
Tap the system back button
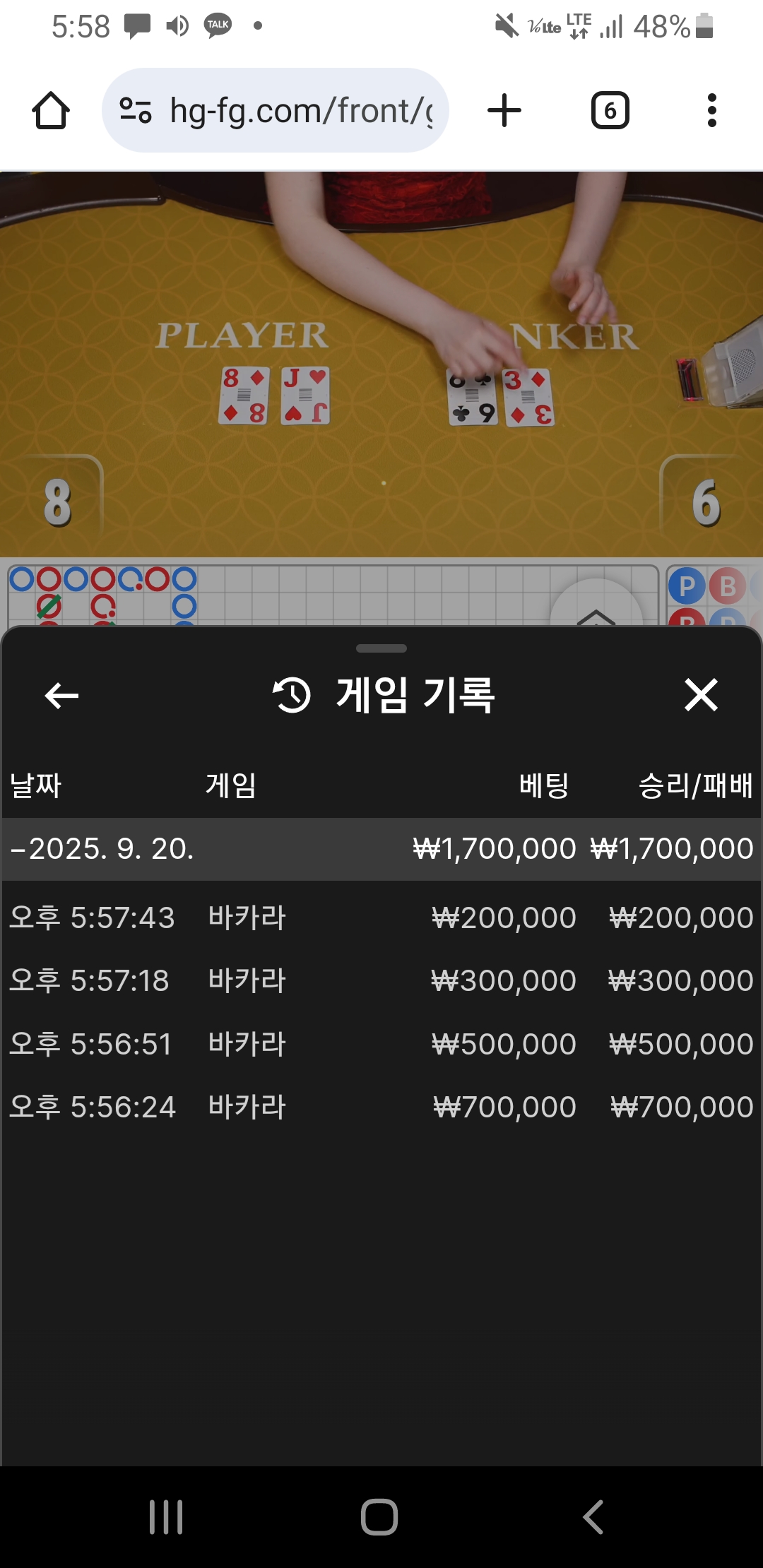(593, 1517)
